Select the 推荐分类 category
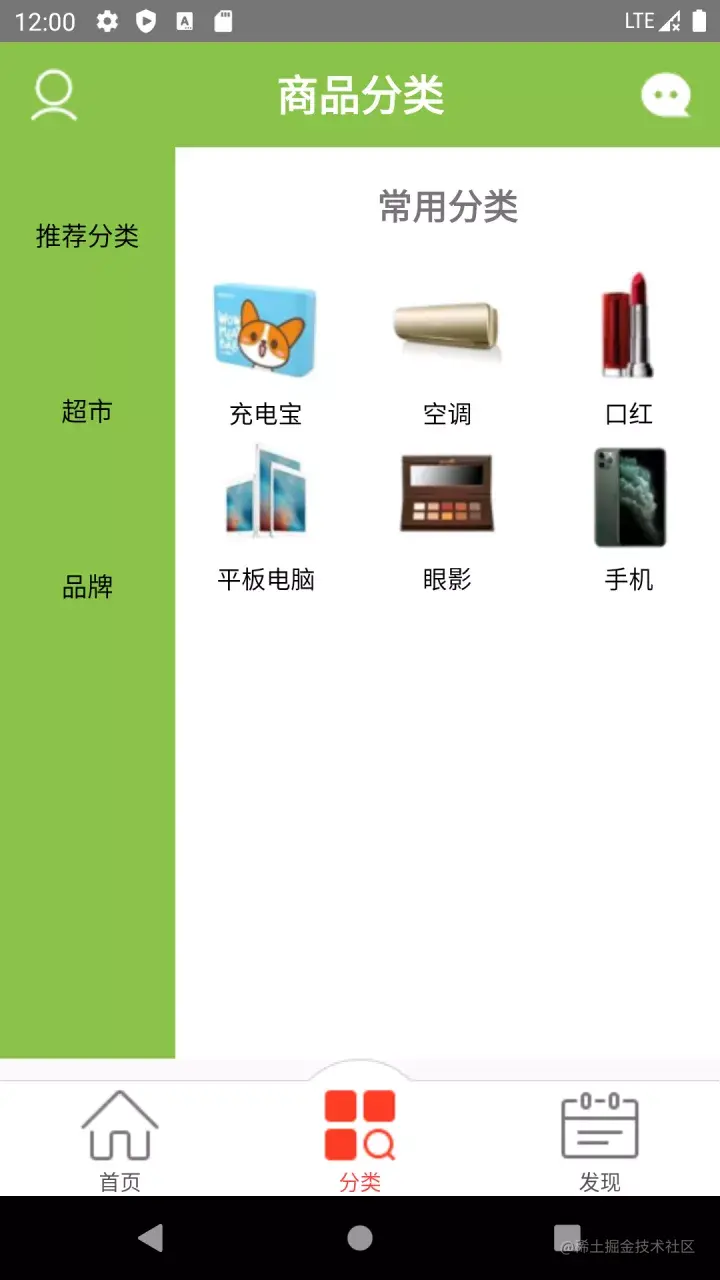Viewport: 720px width, 1280px height. click(87, 236)
